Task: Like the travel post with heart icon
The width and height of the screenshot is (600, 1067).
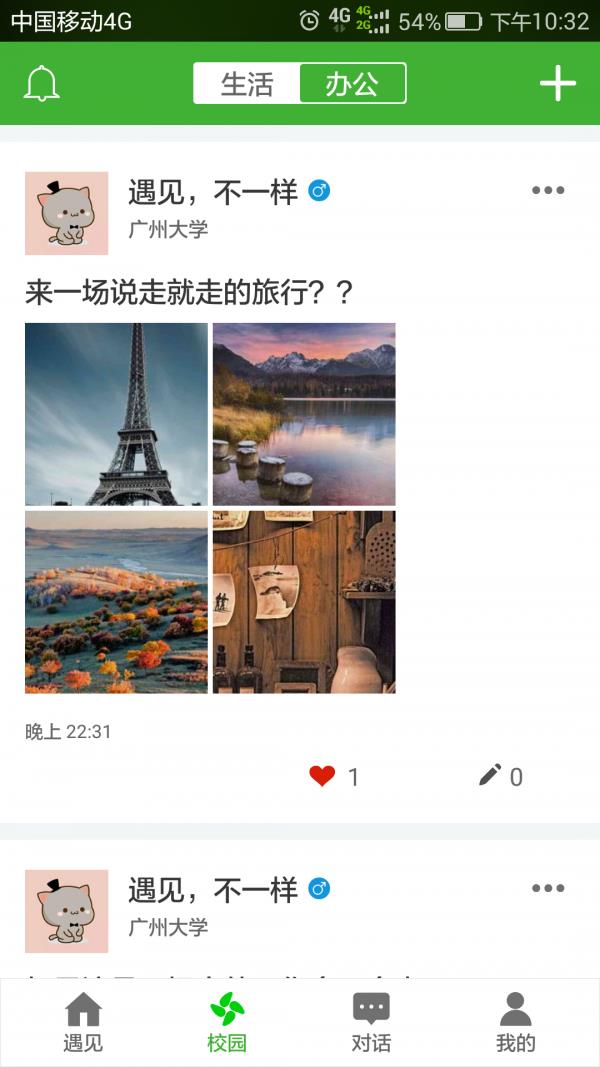Action: click(322, 776)
